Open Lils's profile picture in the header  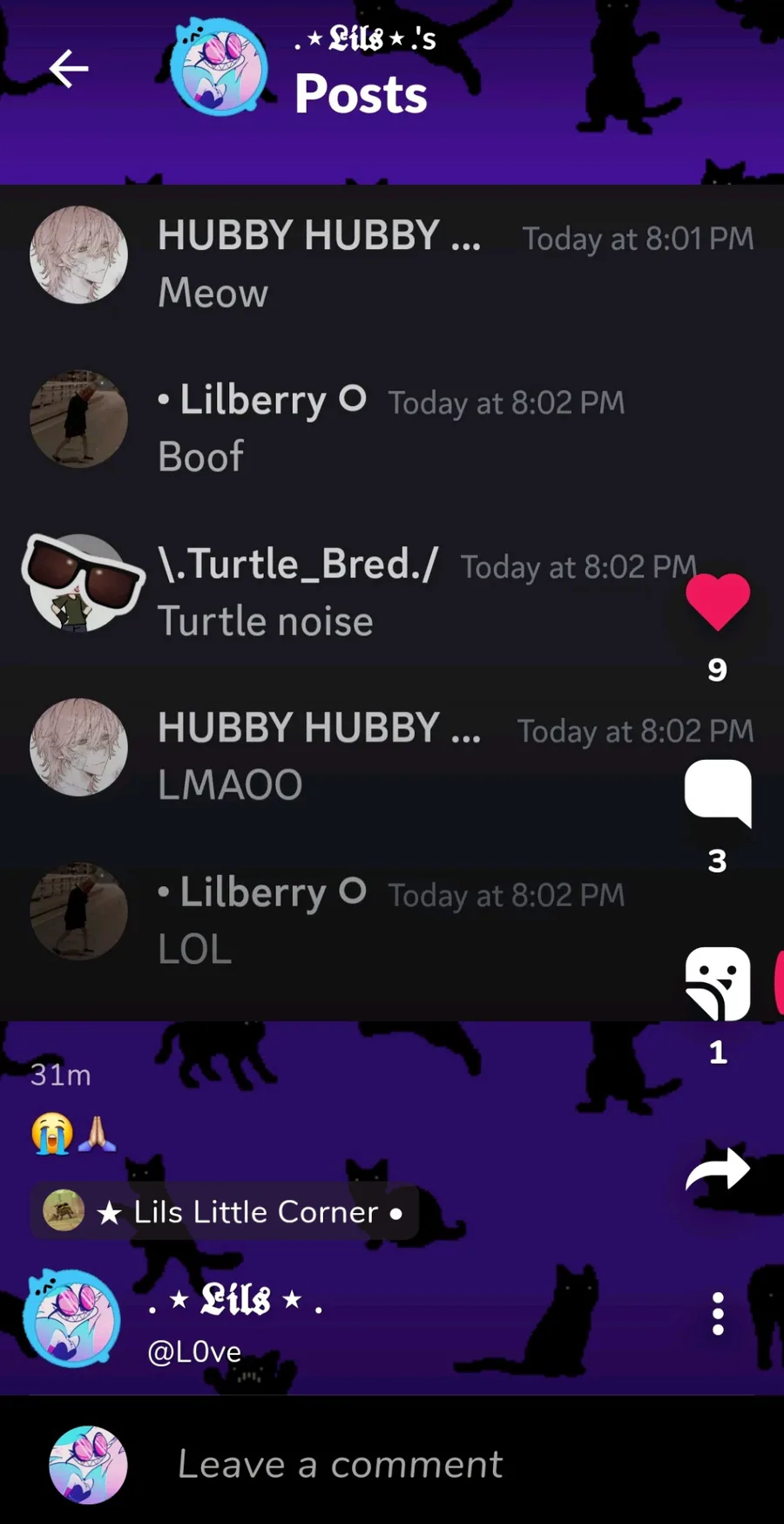point(220,68)
